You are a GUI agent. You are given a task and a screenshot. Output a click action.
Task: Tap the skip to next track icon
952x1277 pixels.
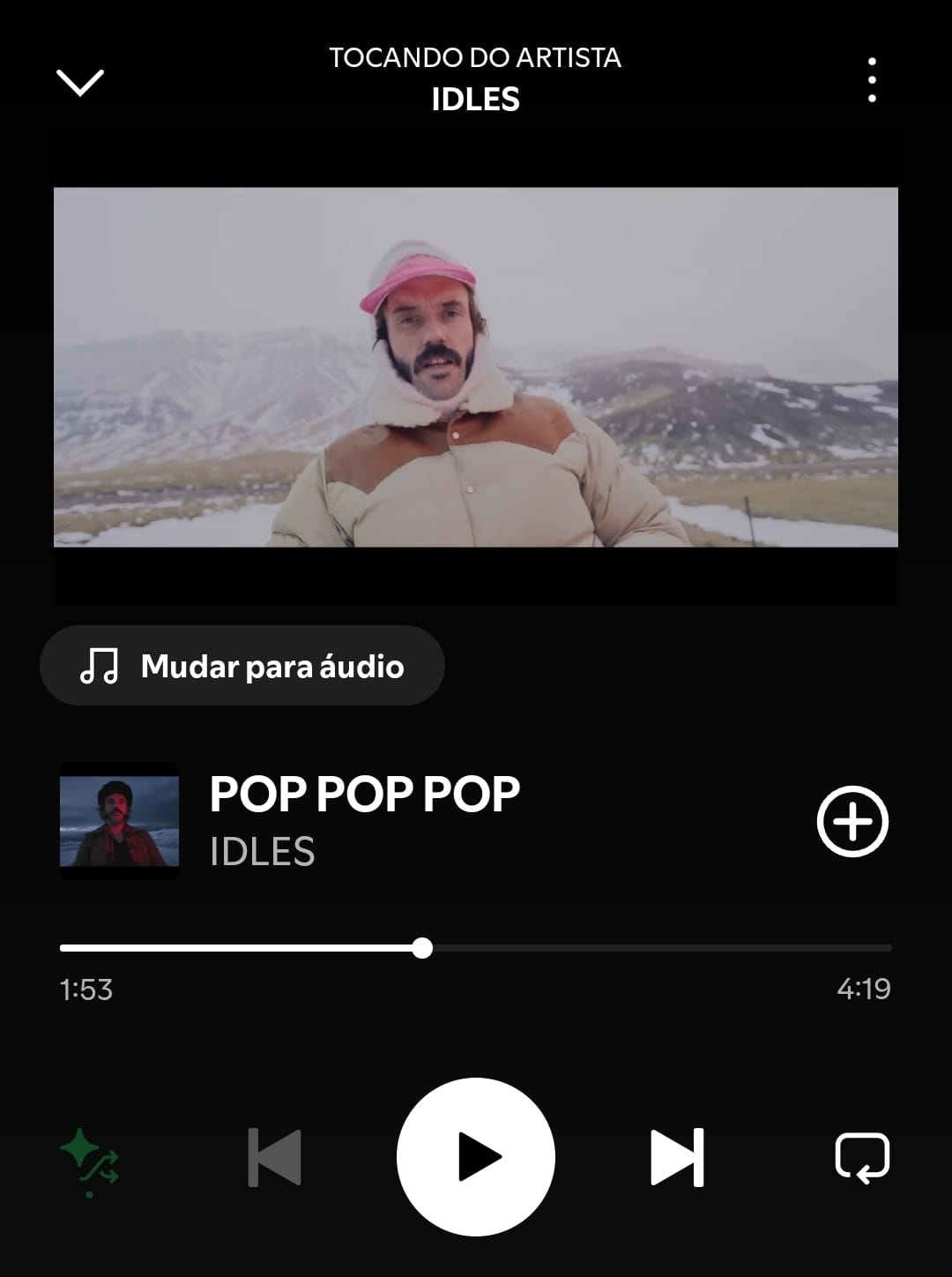coord(679,1155)
